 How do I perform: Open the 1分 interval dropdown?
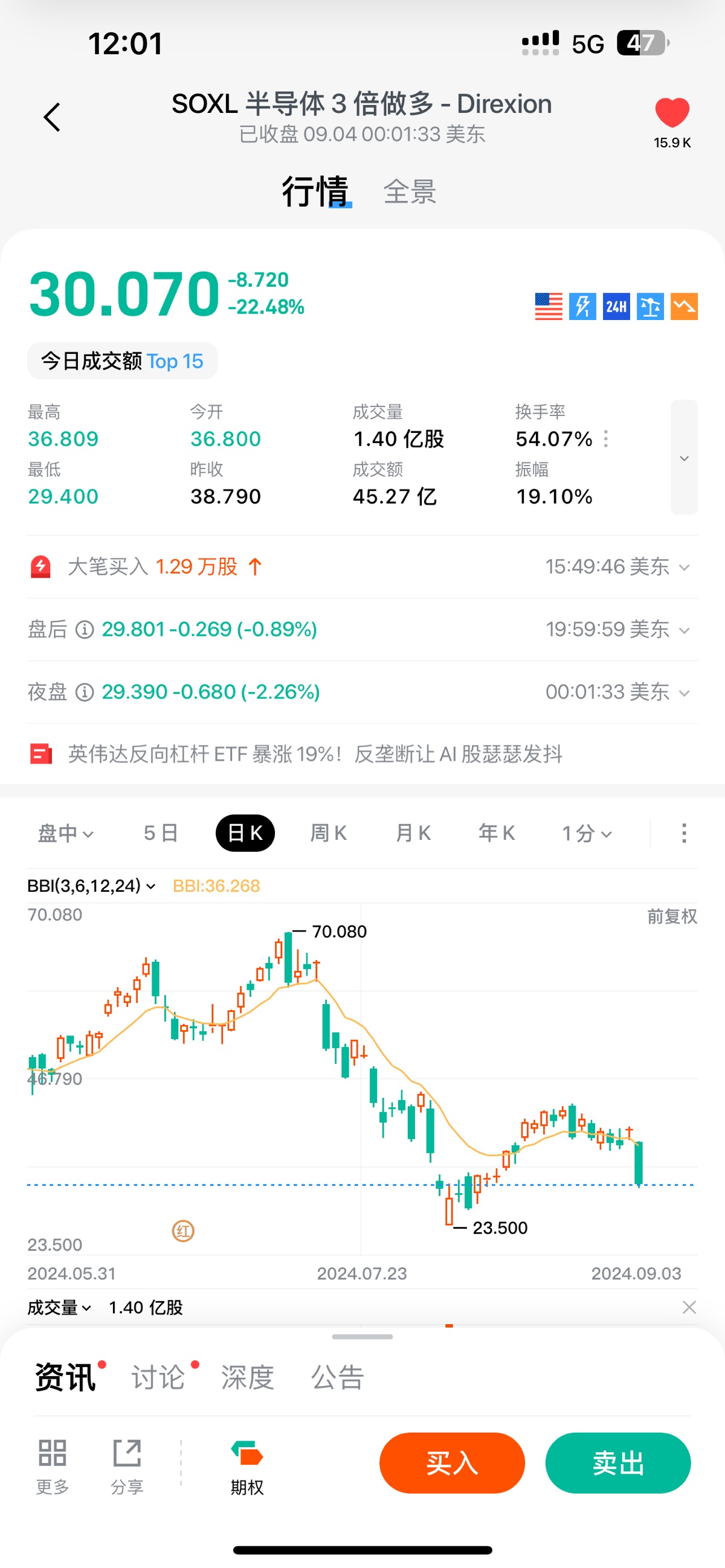pyautogui.click(x=586, y=833)
